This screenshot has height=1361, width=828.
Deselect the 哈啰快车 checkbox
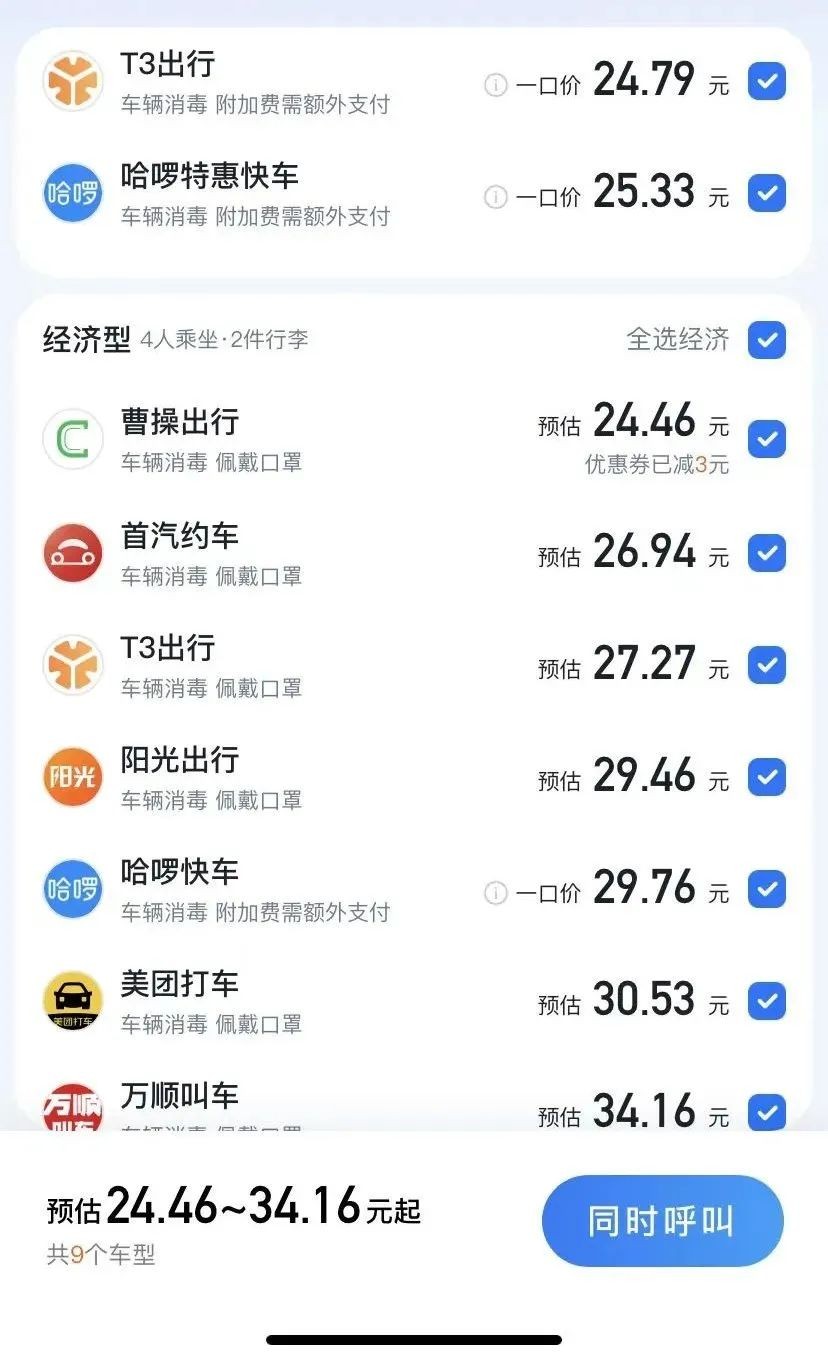767,889
